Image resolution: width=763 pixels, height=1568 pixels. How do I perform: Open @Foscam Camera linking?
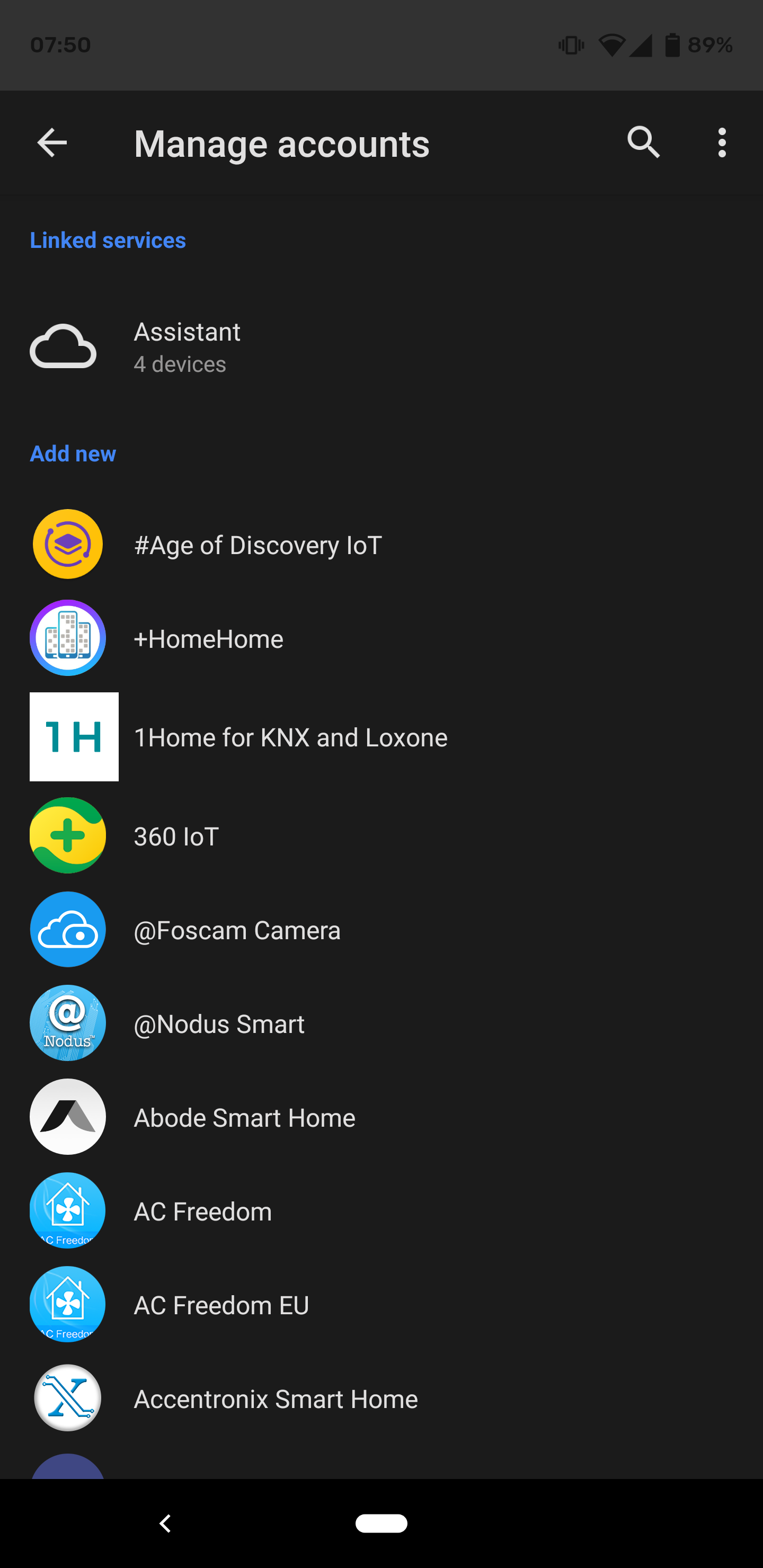point(381,930)
